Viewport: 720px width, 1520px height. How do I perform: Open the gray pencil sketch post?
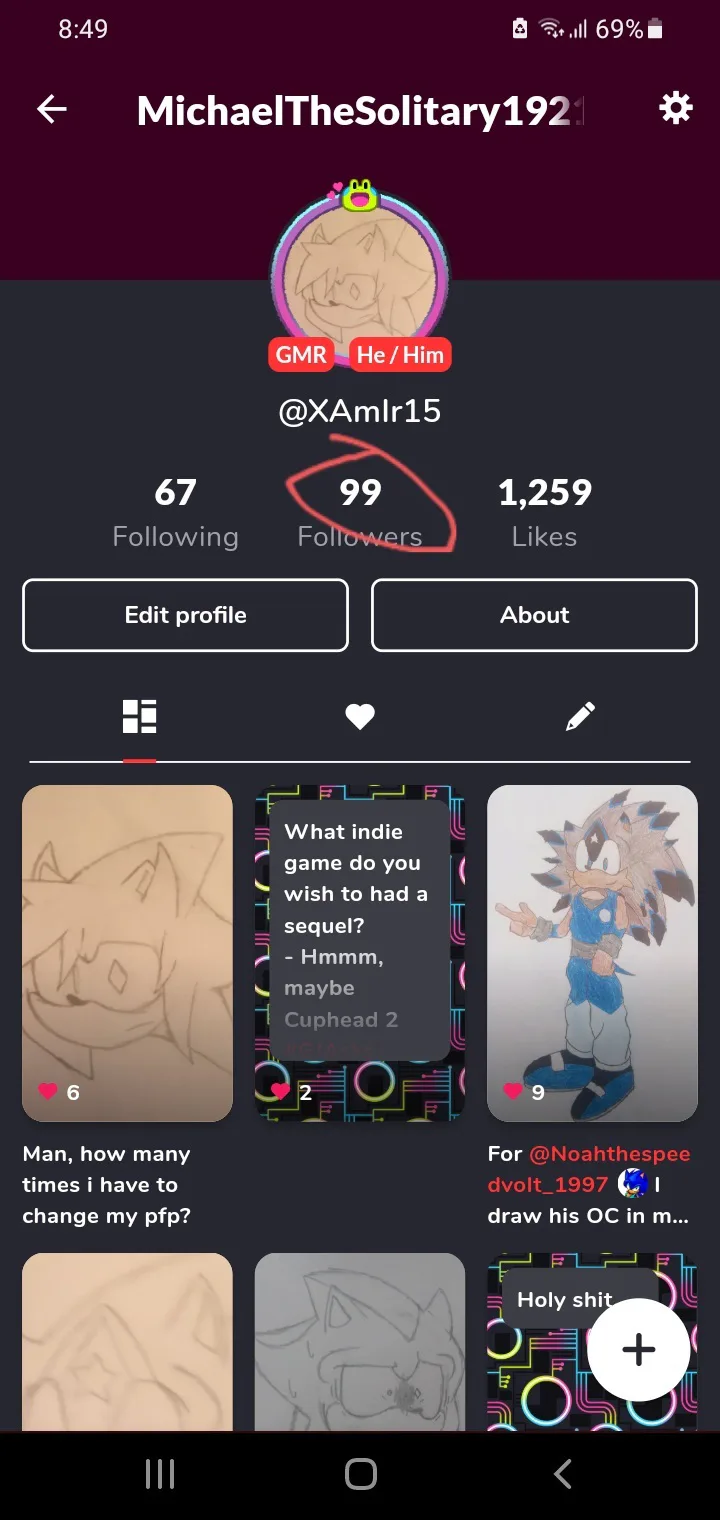tap(360, 1340)
